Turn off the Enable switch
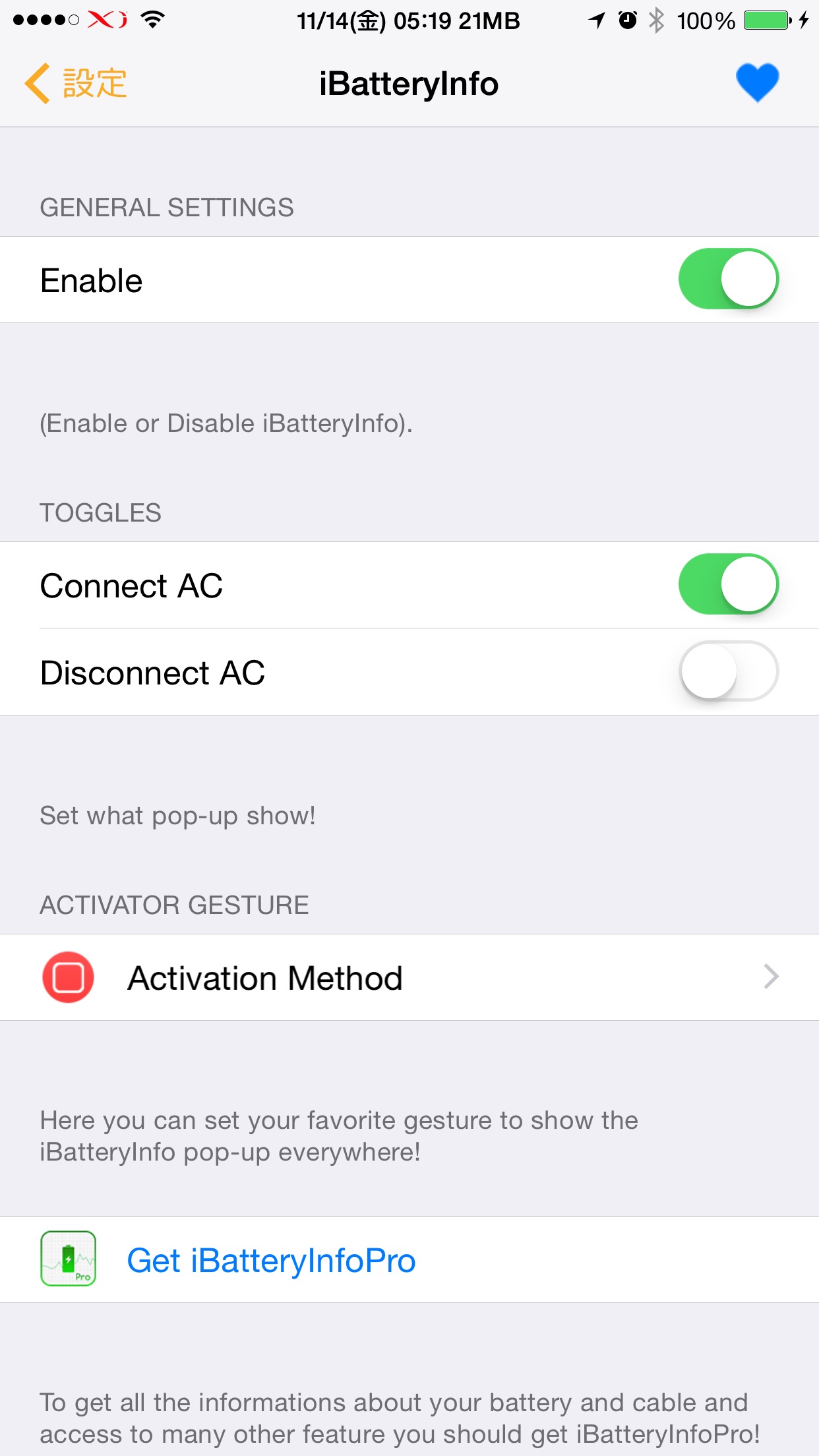 click(729, 279)
